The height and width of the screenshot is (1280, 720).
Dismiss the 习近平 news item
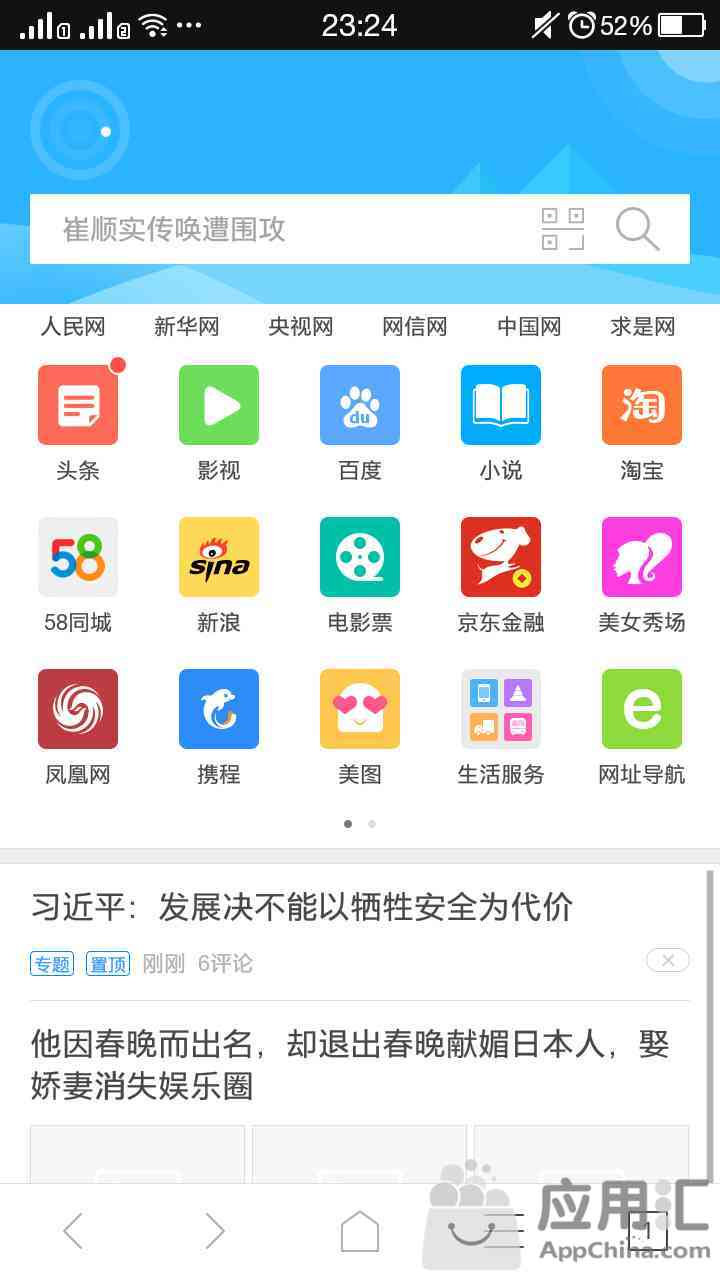(x=668, y=961)
